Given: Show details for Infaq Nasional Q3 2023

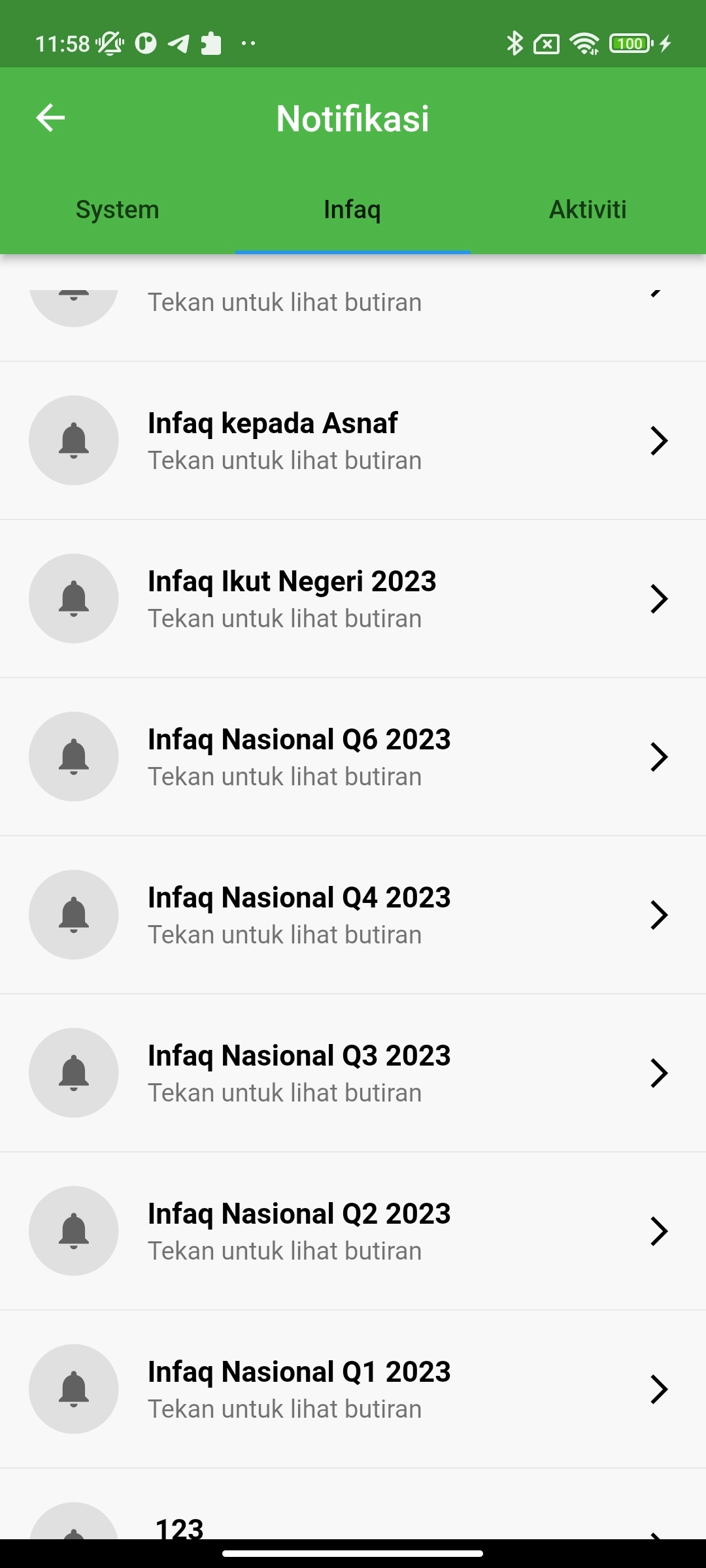Looking at the screenshot, I should tap(353, 1073).
